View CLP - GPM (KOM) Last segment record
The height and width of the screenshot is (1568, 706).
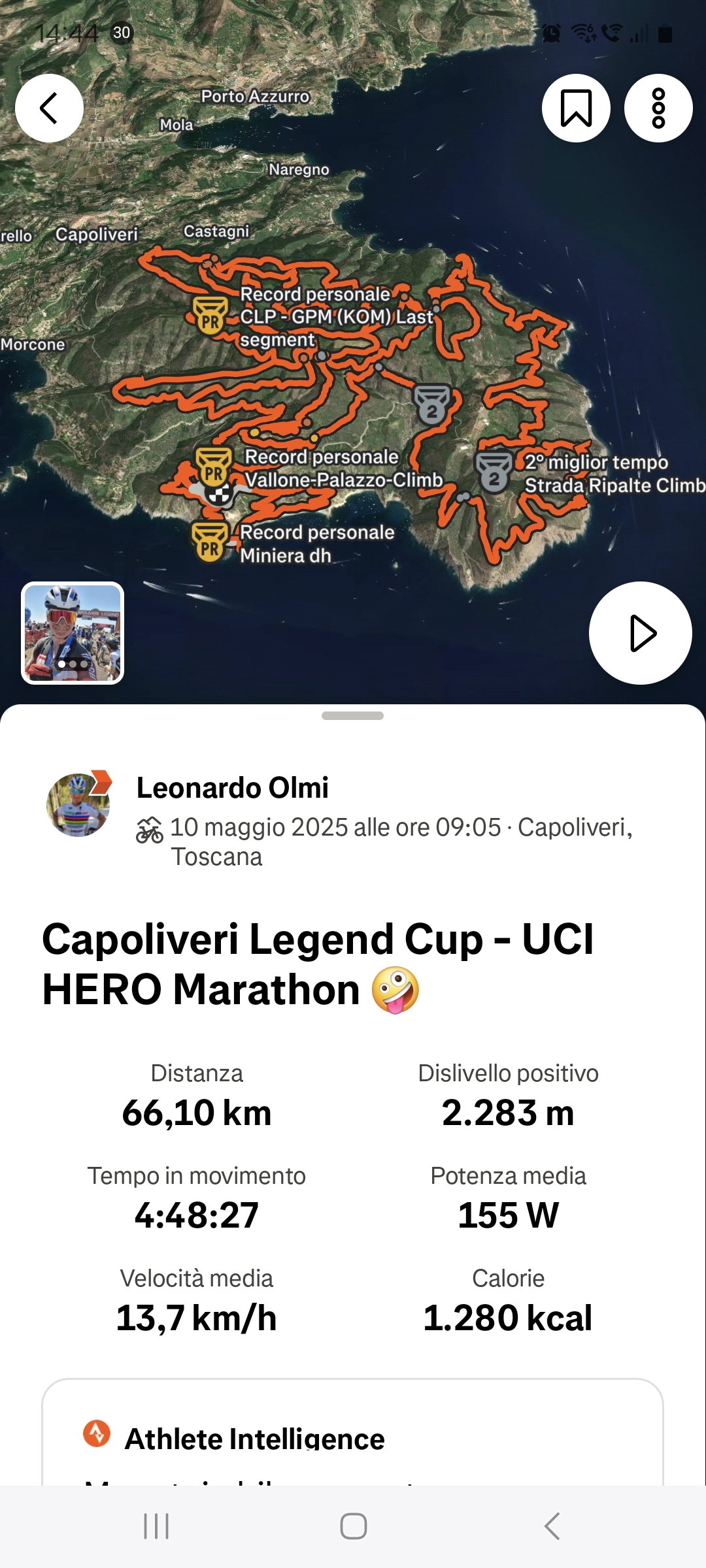210,315
